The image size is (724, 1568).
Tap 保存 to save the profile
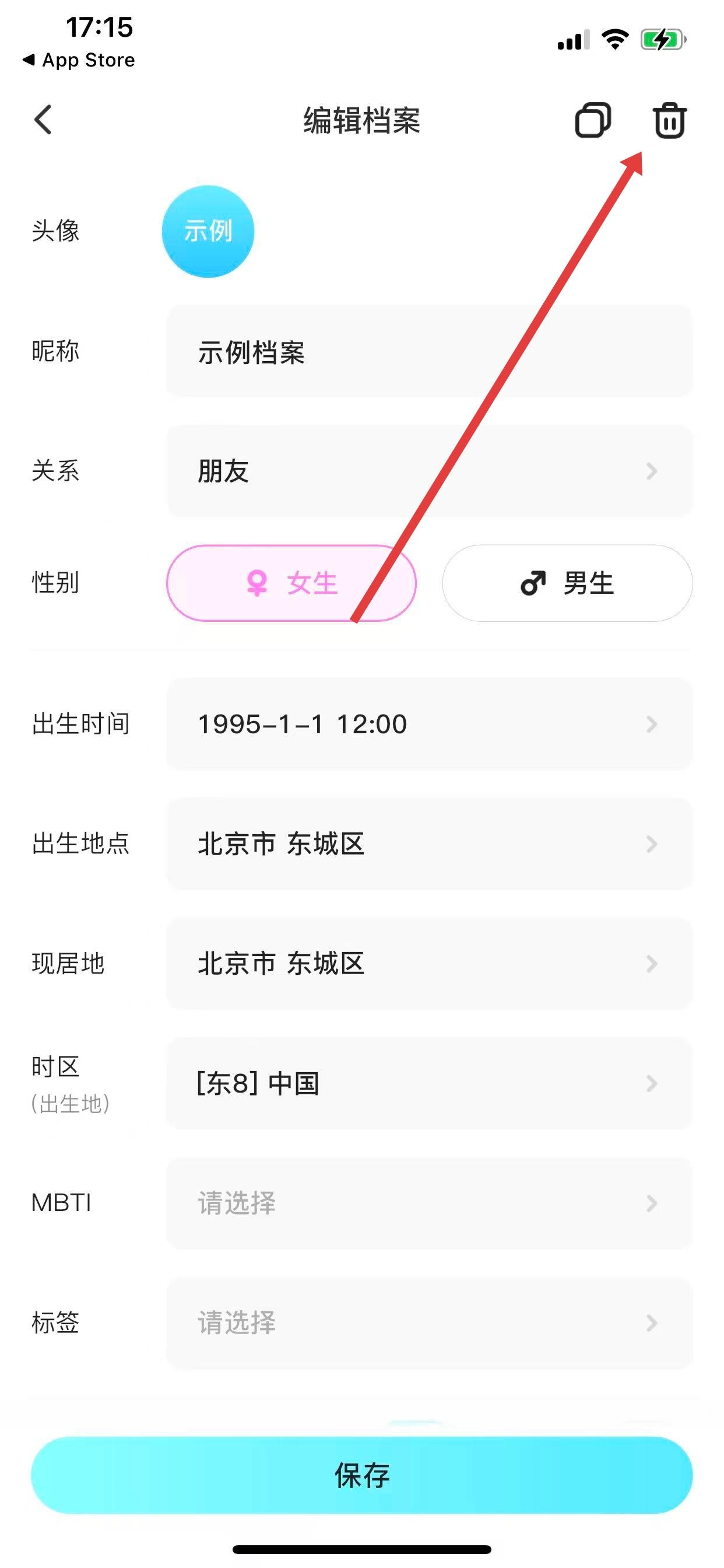(362, 1475)
